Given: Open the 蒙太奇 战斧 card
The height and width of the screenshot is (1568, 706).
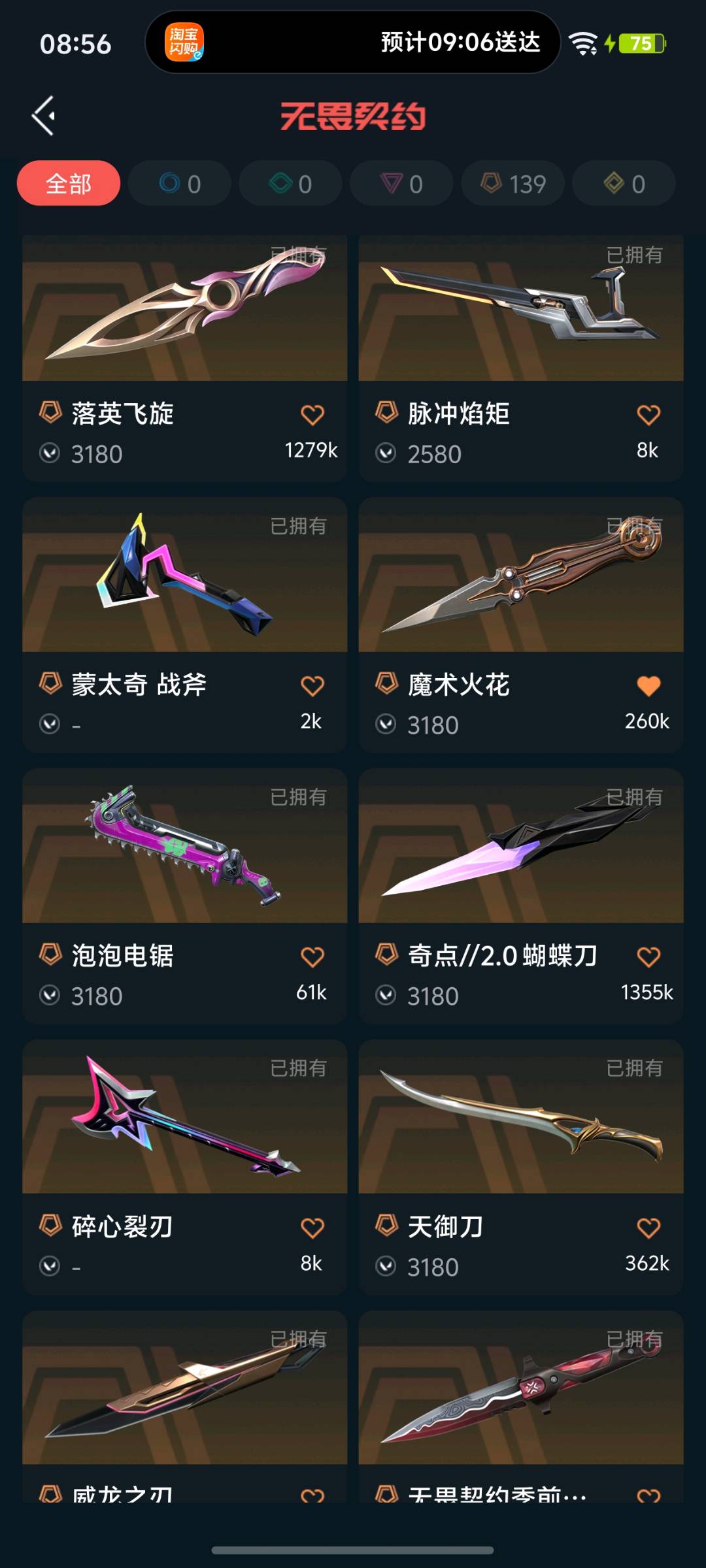Looking at the screenshot, I should point(184,625).
